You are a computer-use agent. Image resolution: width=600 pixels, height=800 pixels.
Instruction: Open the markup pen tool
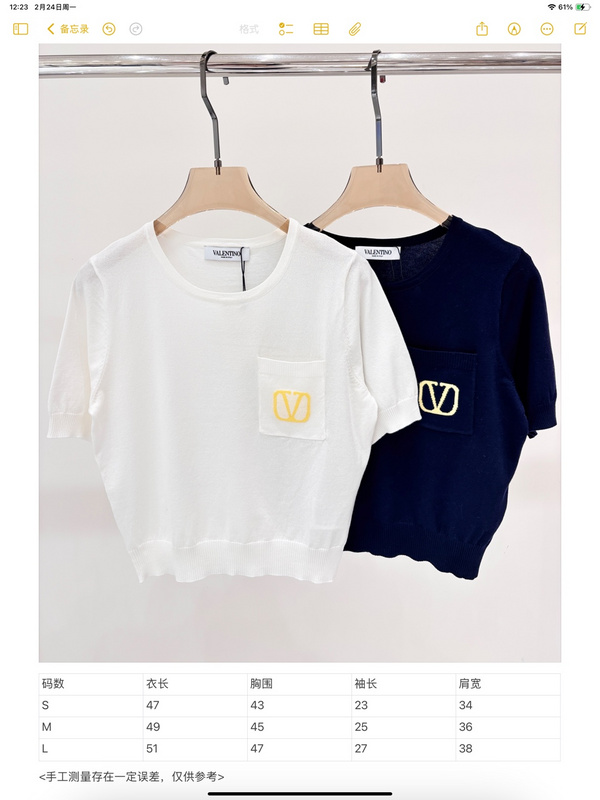pyautogui.click(x=514, y=29)
